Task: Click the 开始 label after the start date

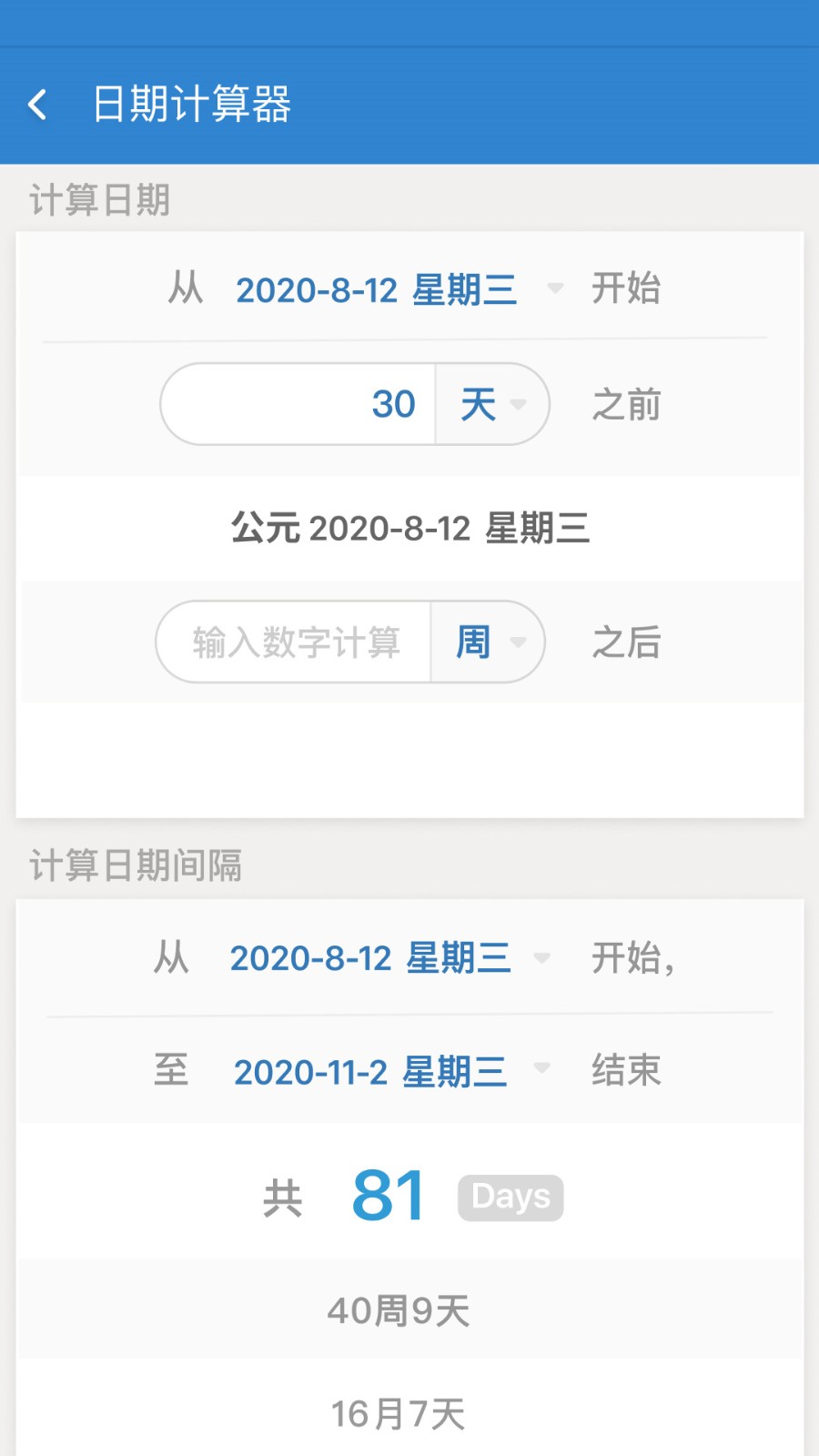Action: click(x=626, y=289)
